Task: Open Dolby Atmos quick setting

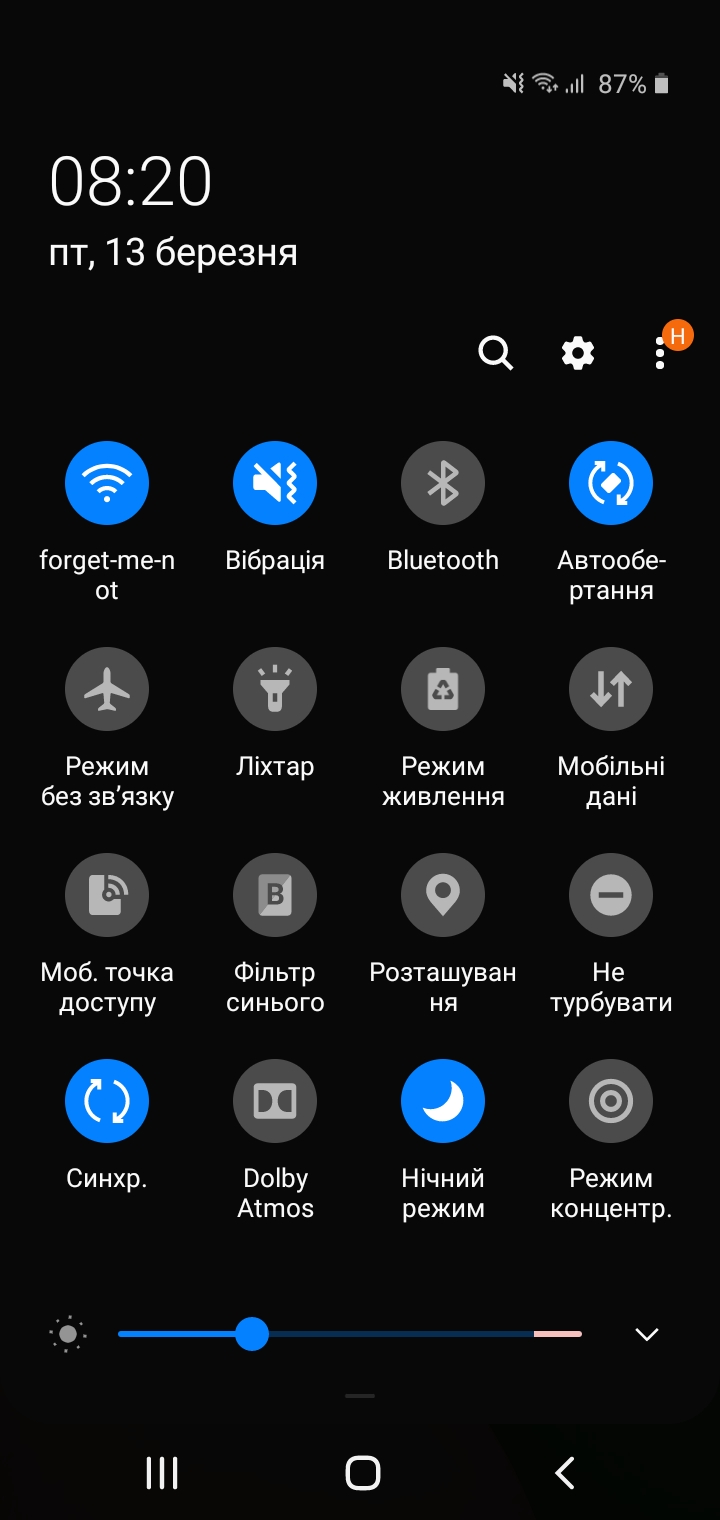Action: pos(275,1100)
